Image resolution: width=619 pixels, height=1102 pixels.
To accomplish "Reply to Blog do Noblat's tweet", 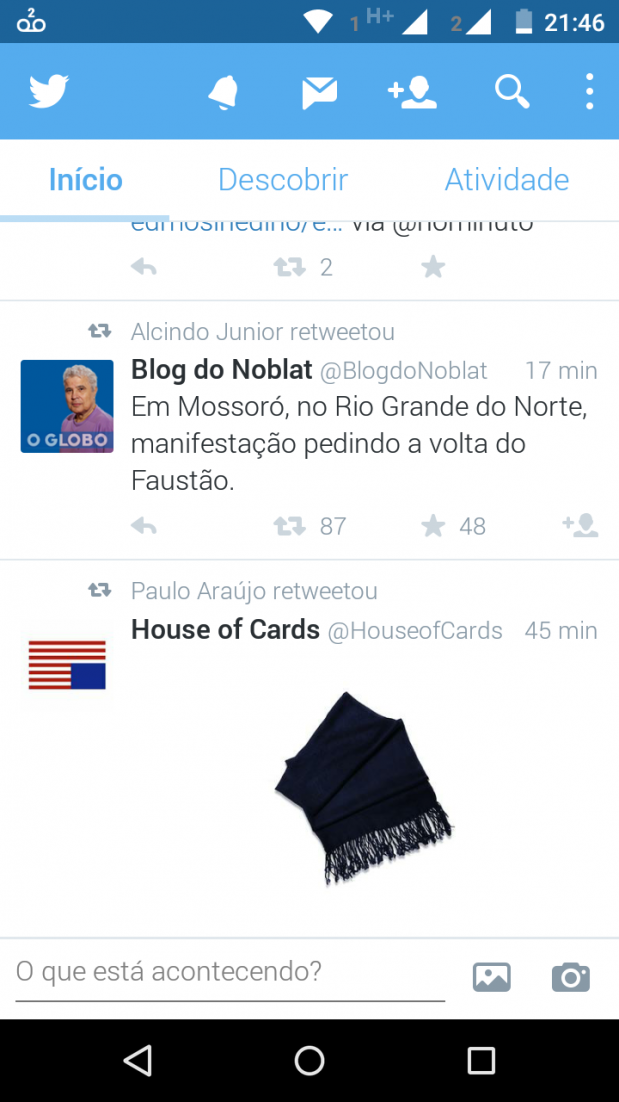I will pos(144,526).
